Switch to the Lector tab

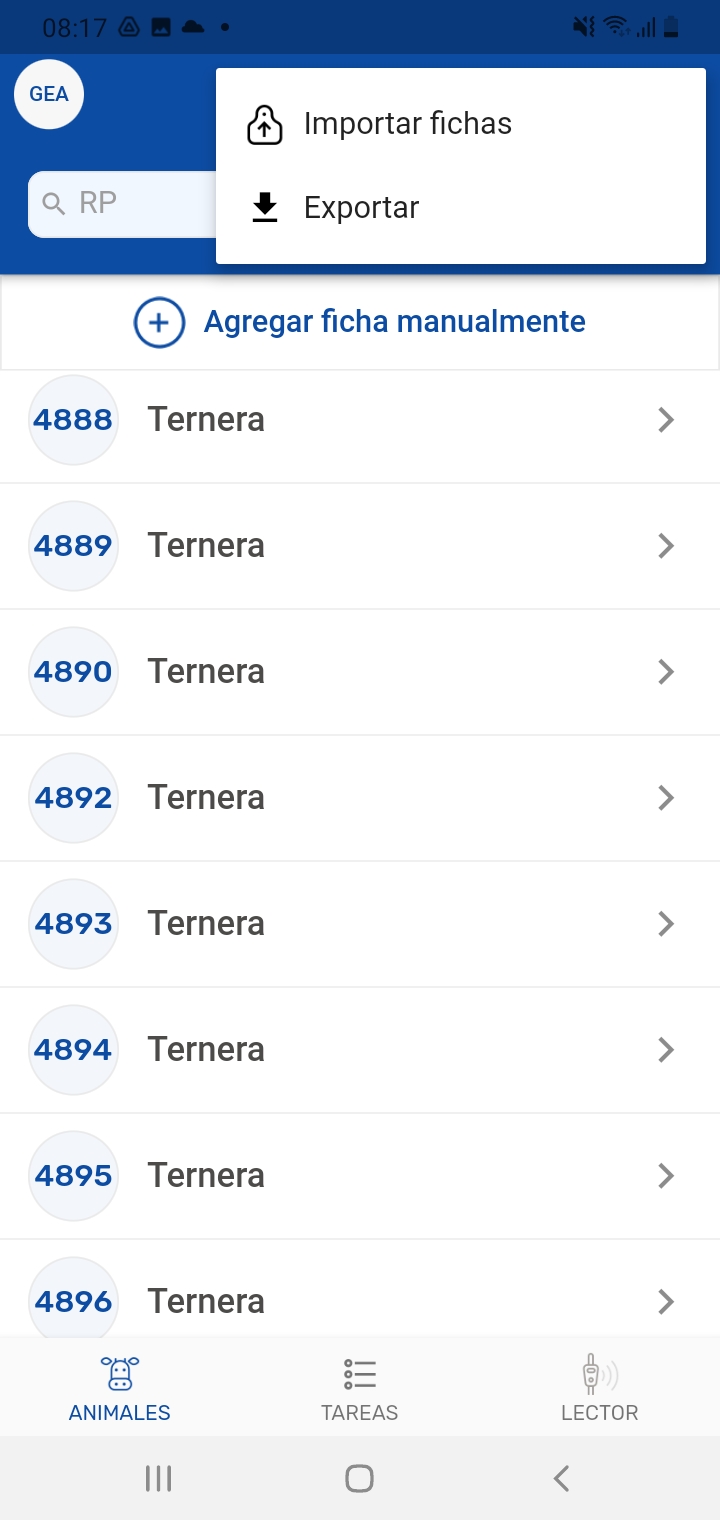(x=599, y=1389)
